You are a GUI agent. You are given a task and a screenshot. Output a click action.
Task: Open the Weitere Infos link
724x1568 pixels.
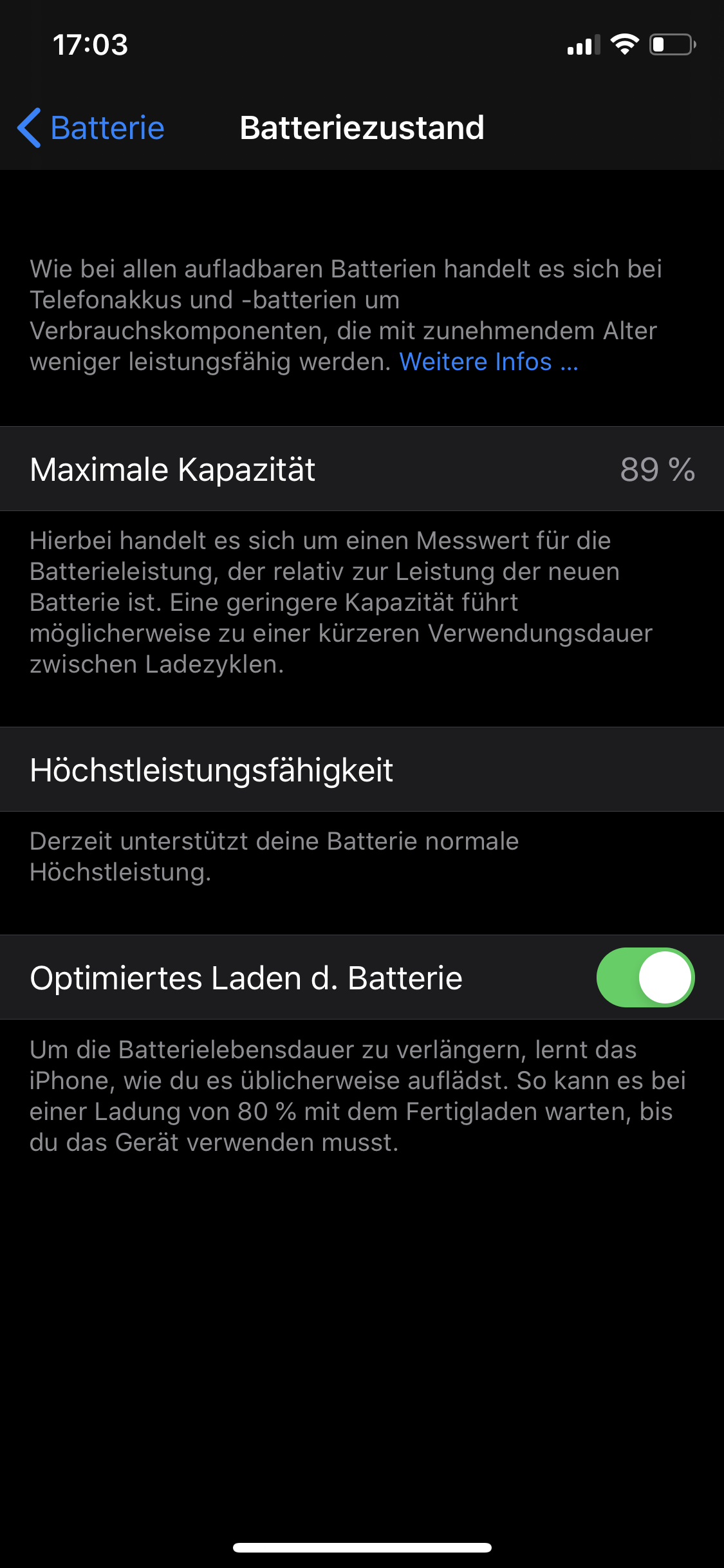[x=488, y=362]
